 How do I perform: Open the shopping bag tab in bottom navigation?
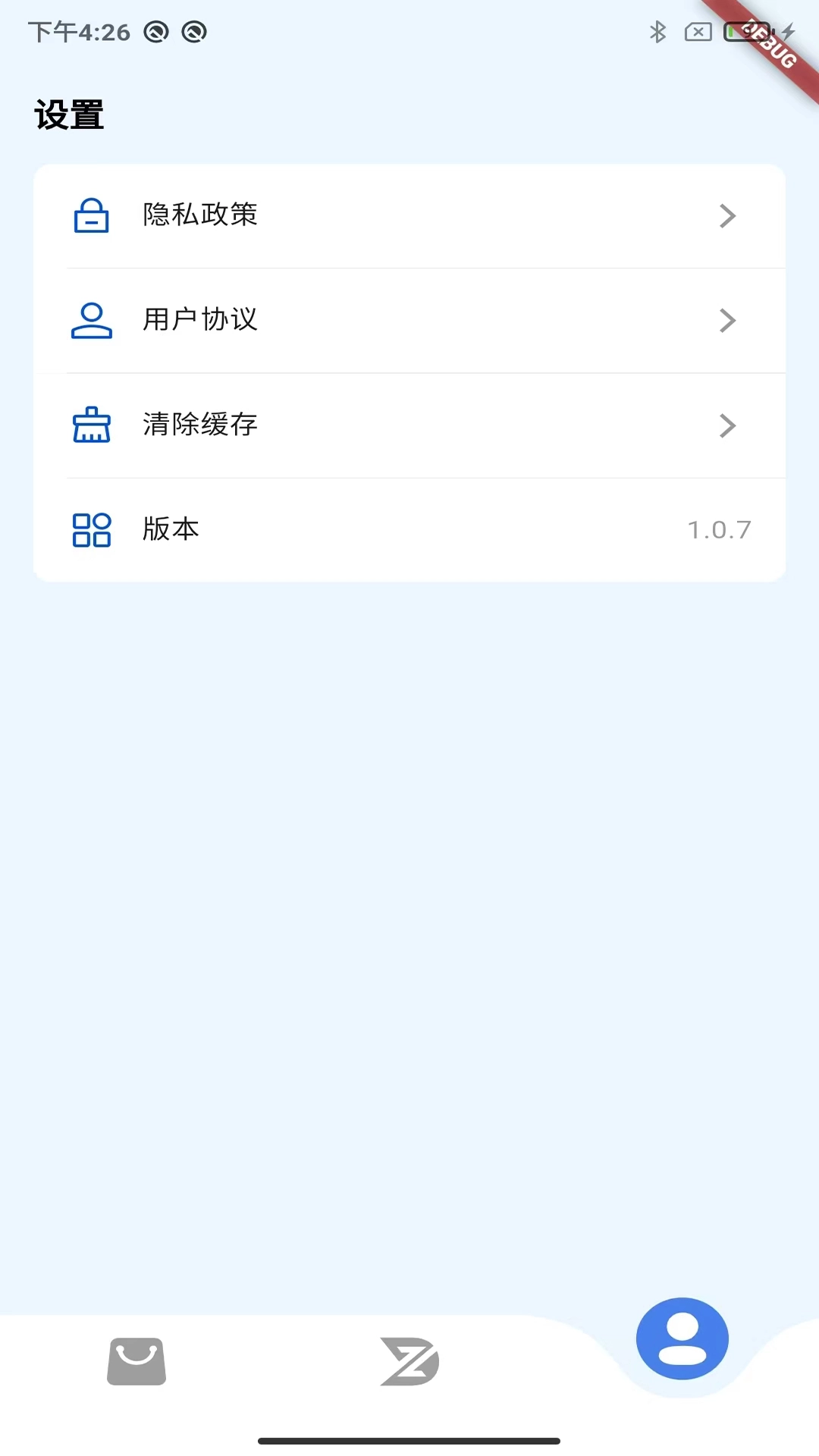click(x=136, y=1361)
